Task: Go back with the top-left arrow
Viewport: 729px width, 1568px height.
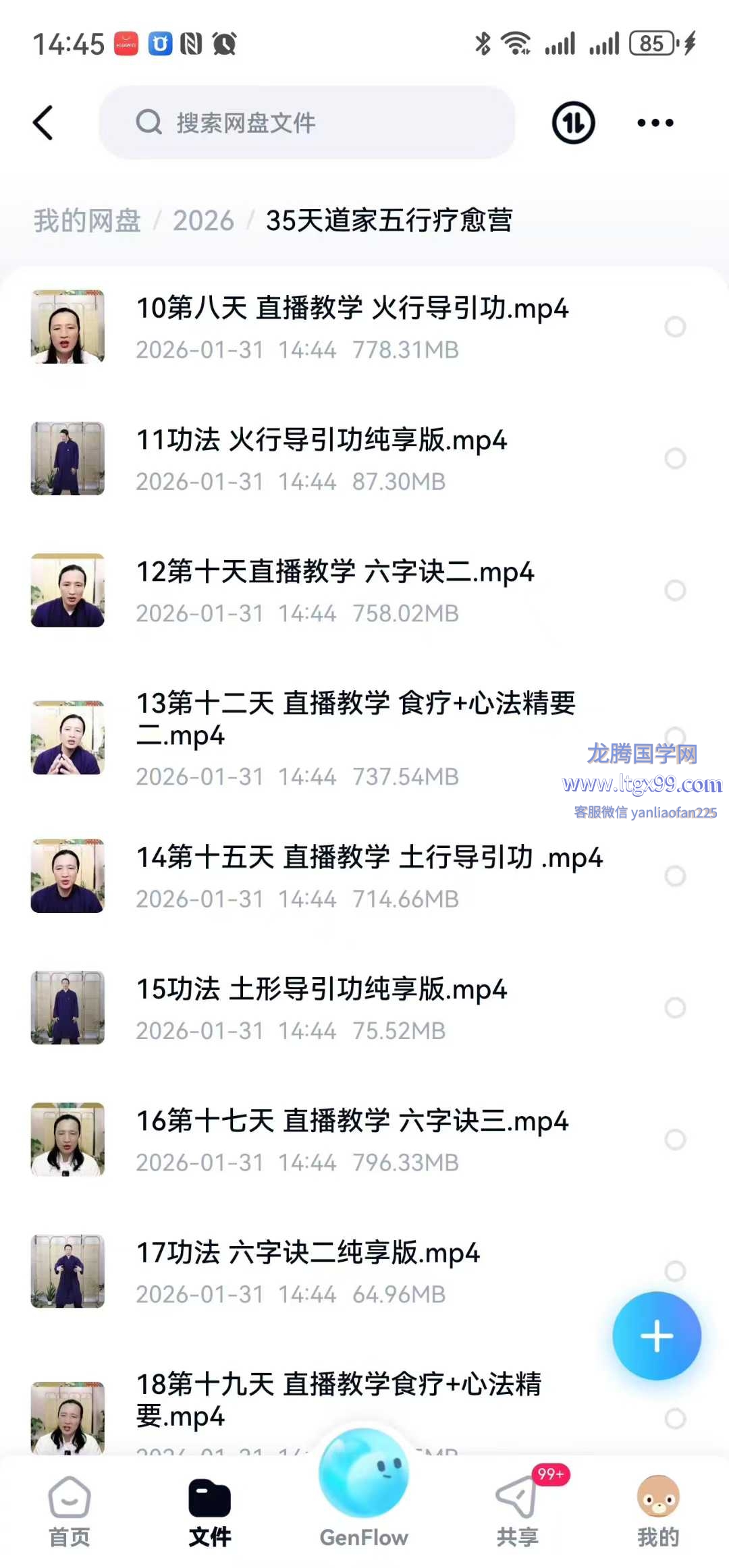Action: [x=43, y=123]
